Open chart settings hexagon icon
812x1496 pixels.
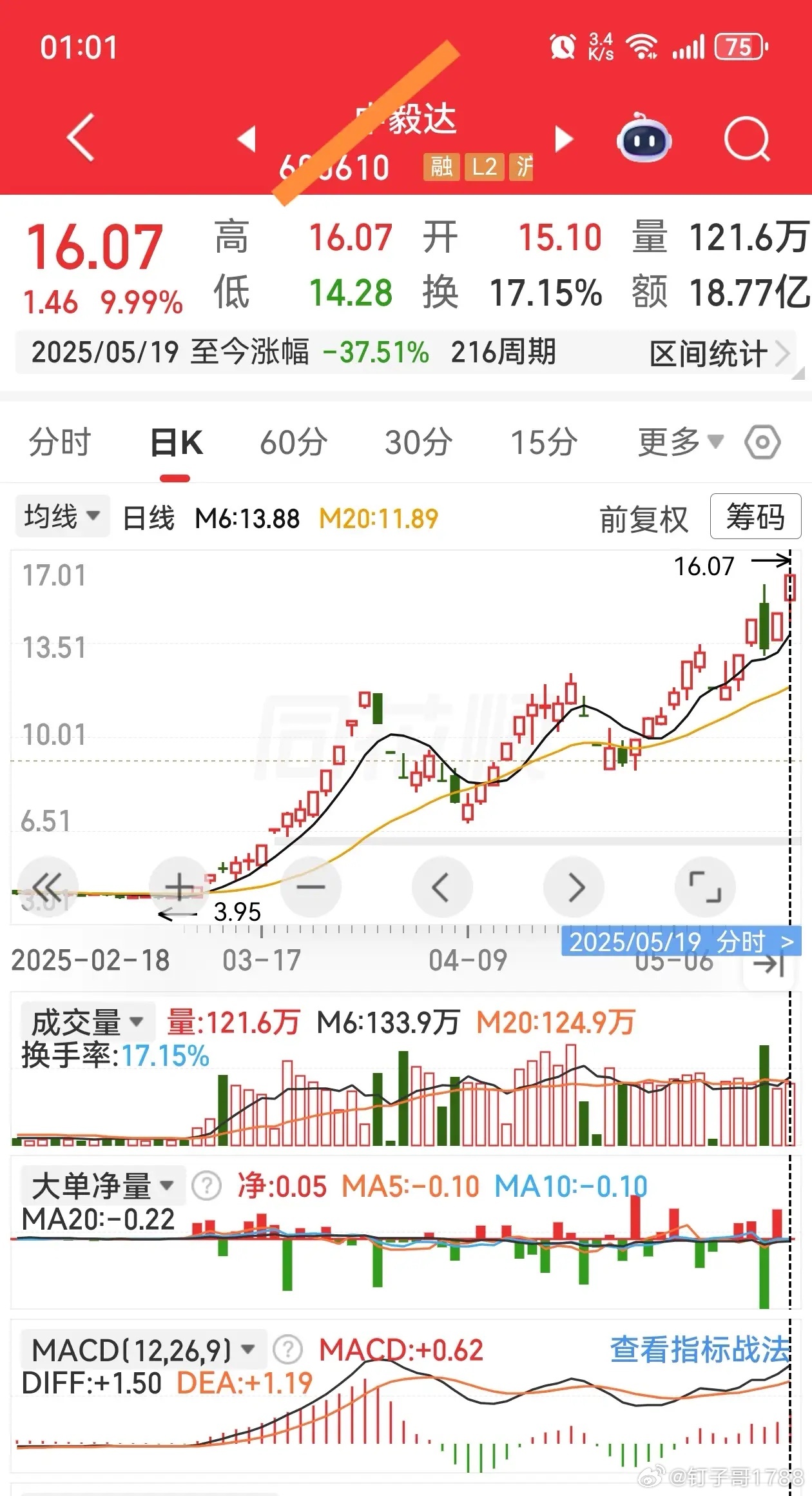(x=762, y=442)
